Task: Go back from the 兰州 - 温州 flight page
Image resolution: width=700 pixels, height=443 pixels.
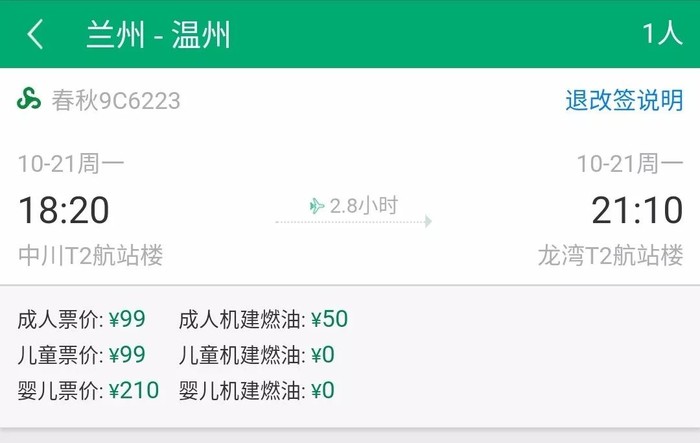Action: coord(36,35)
